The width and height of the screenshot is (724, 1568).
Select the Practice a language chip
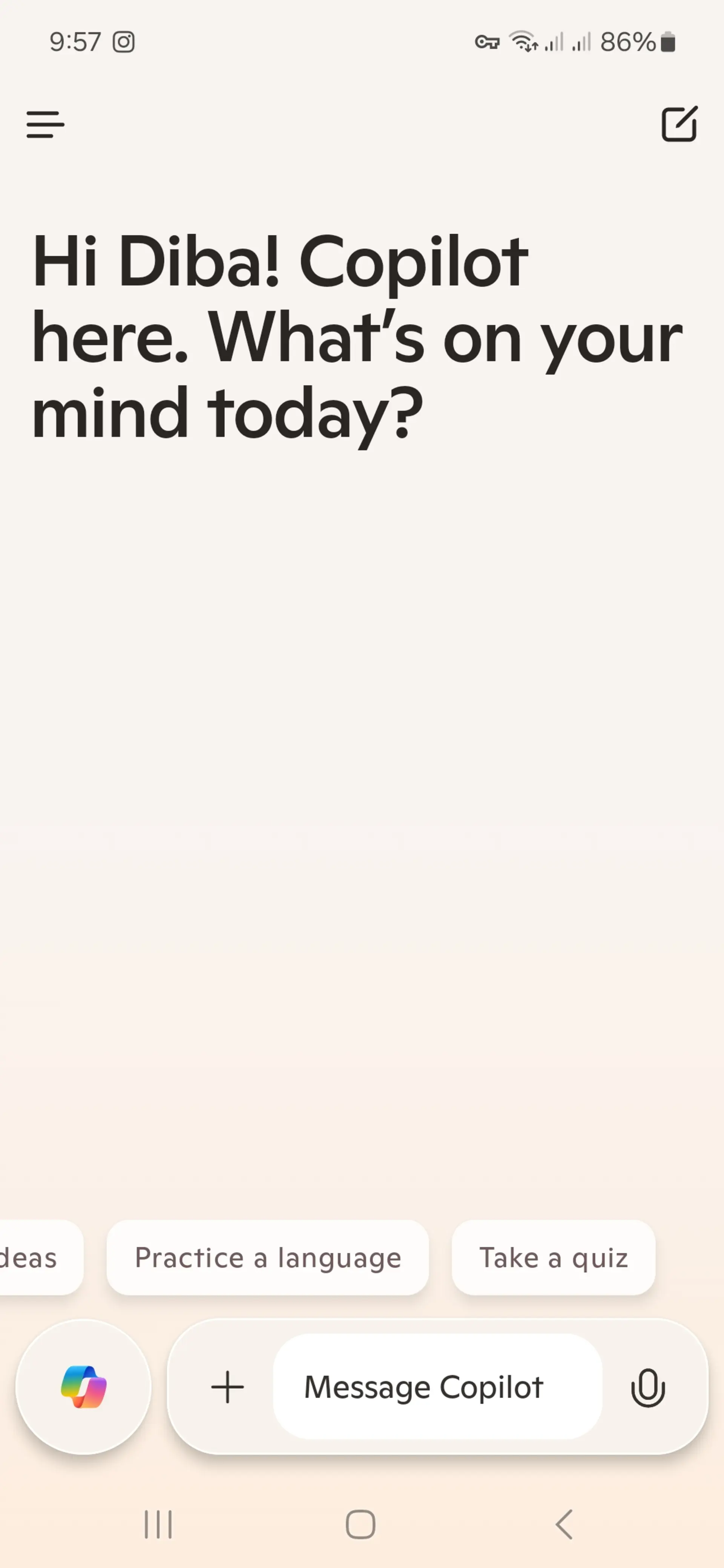pos(267,1257)
